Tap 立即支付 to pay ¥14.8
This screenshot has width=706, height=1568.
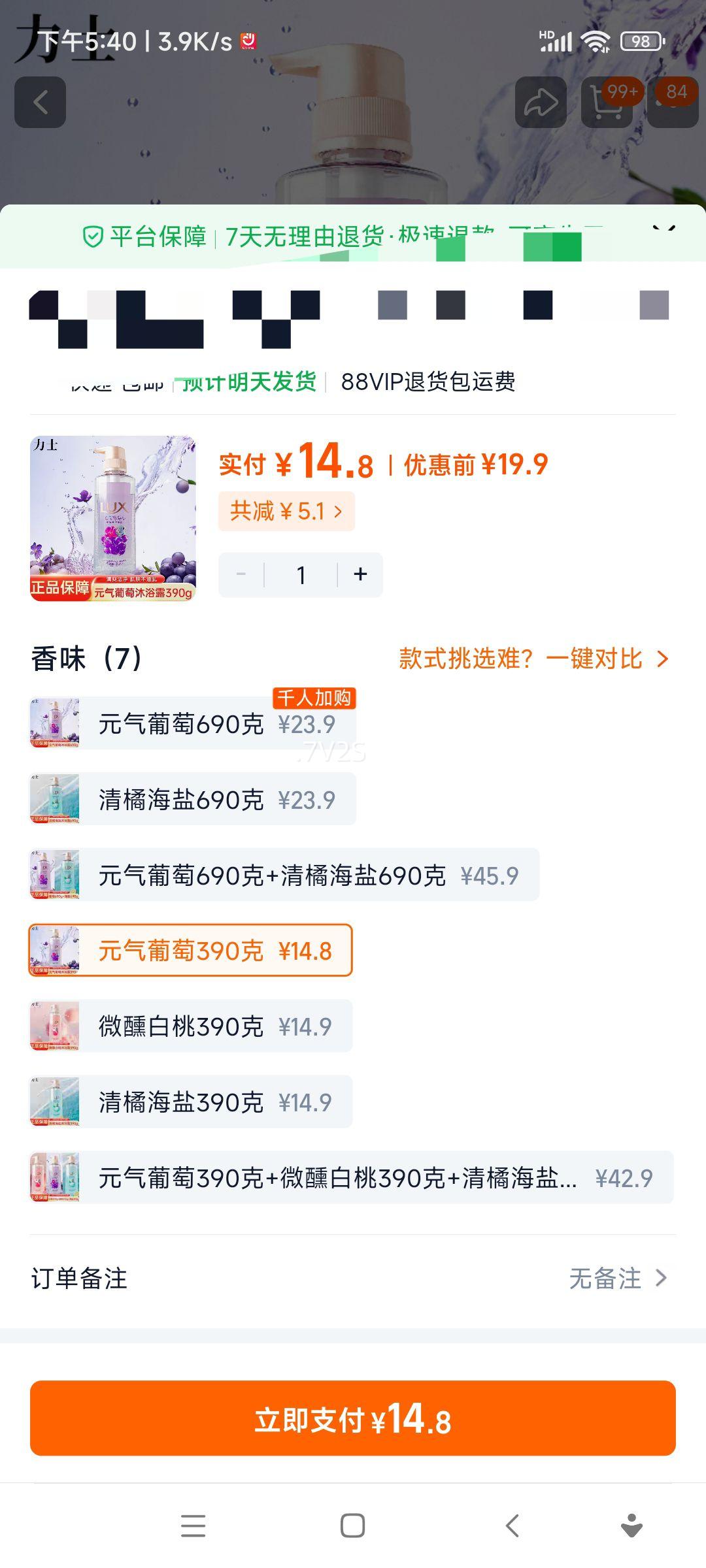[x=353, y=1422]
